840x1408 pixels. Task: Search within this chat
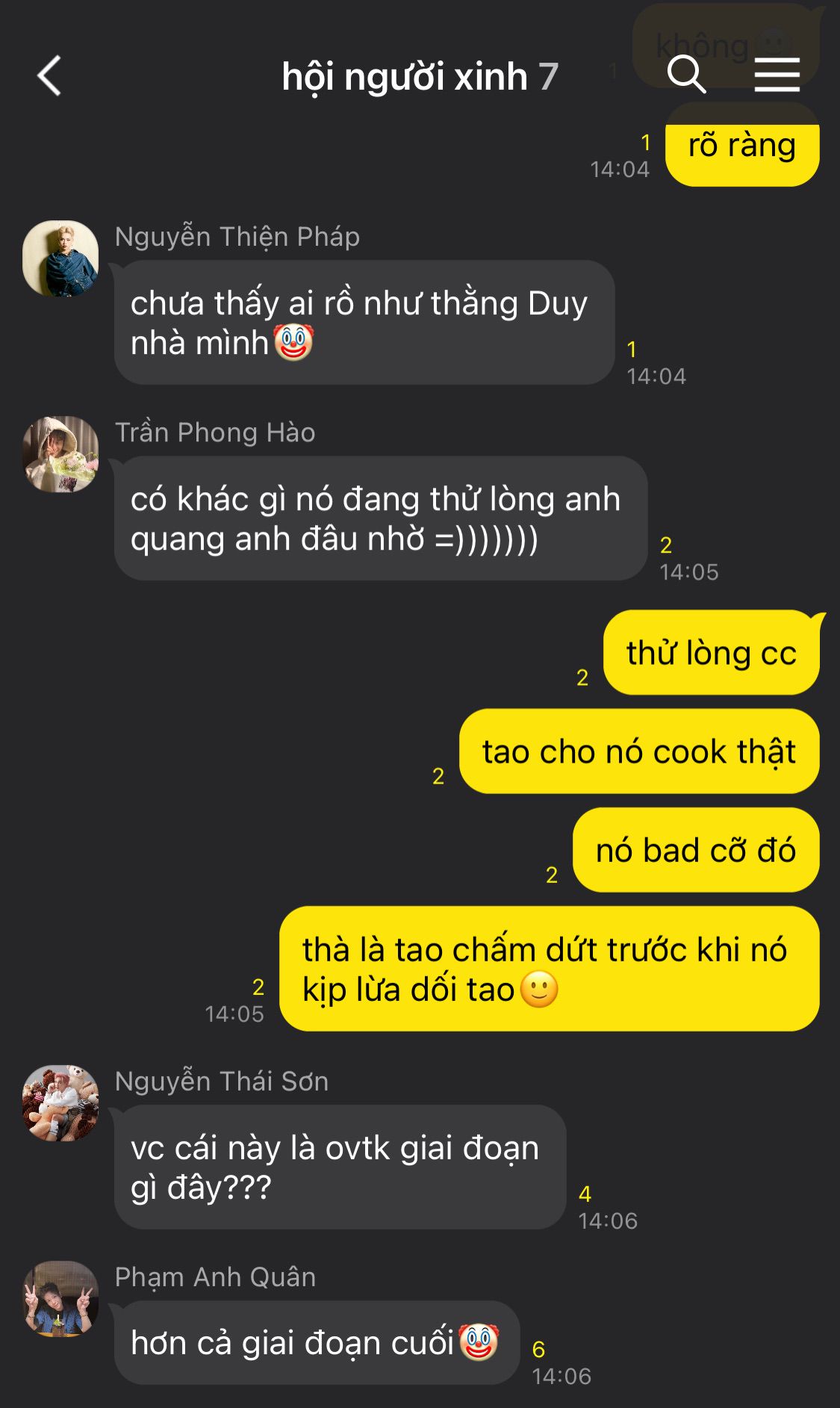click(685, 75)
